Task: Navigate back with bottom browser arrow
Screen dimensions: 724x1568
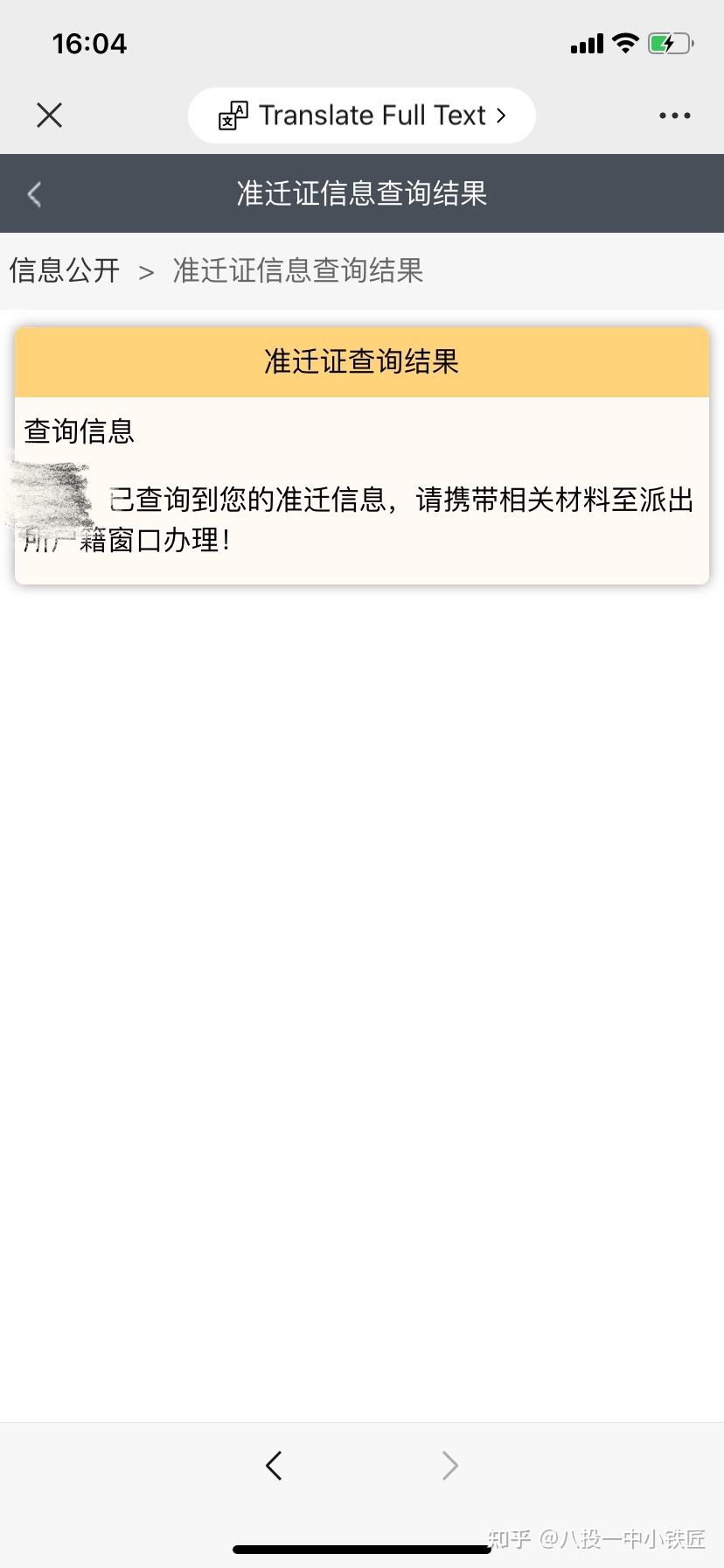Action: pos(274,1465)
